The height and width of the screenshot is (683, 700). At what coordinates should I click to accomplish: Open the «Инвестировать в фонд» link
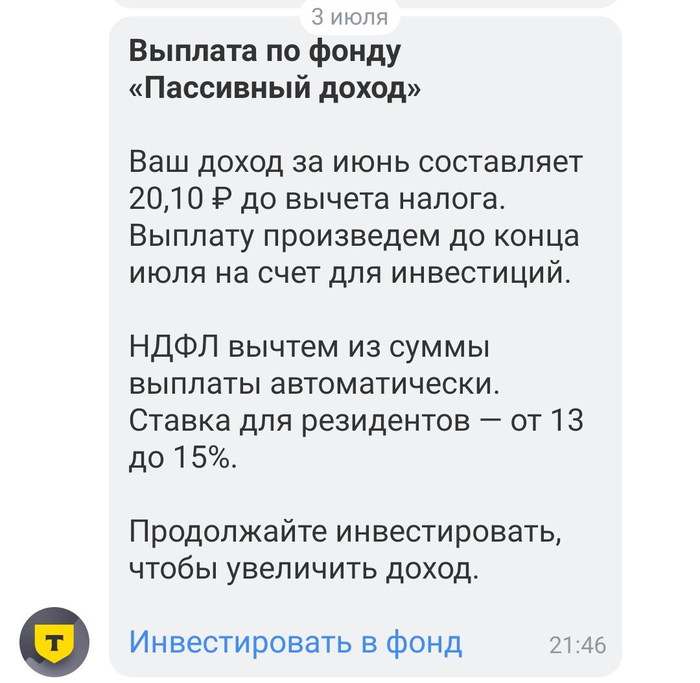(295, 641)
